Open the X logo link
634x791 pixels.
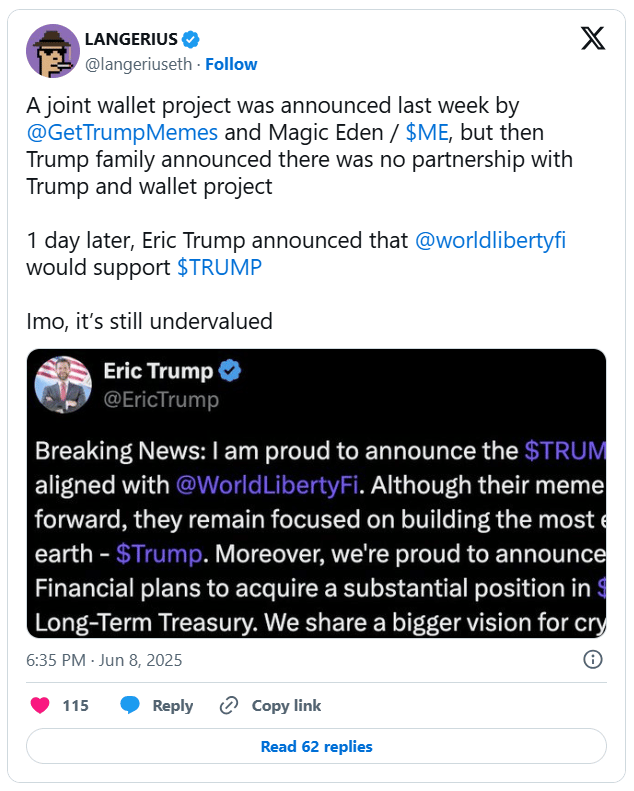click(592, 39)
